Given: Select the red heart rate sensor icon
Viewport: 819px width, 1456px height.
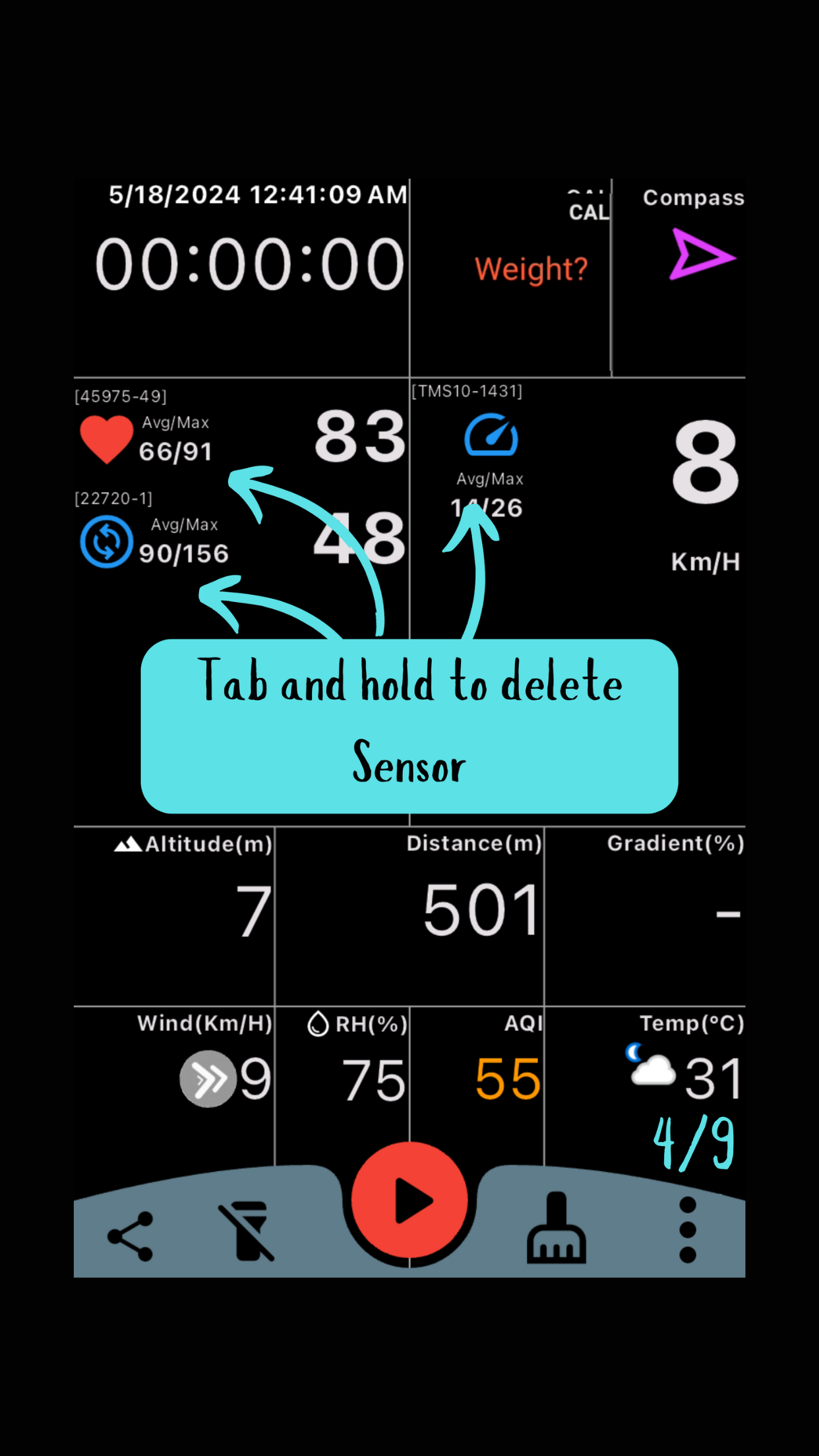Looking at the screenshot, I should coord(107,439).
